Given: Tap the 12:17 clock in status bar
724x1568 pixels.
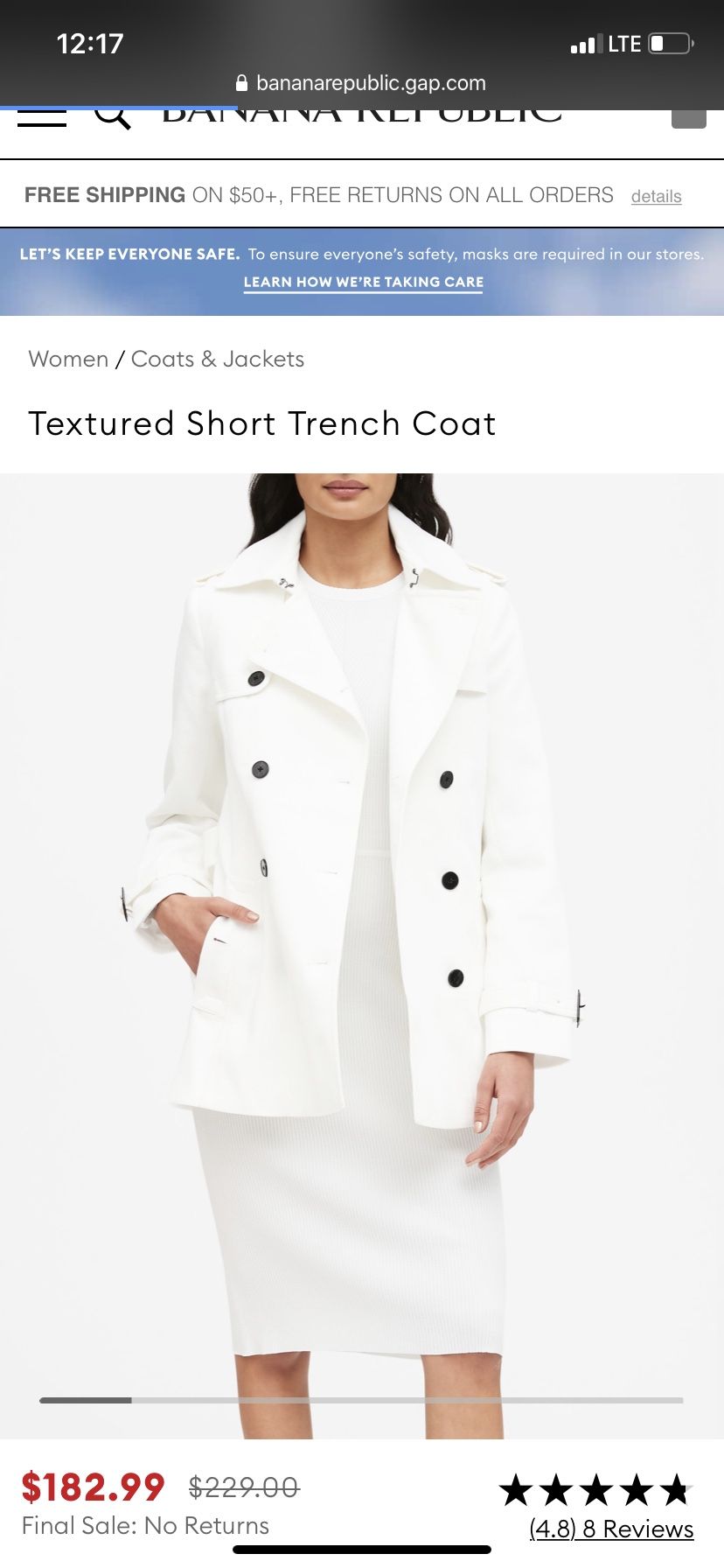Looking at the screenshot, I should tap(90, 42).
